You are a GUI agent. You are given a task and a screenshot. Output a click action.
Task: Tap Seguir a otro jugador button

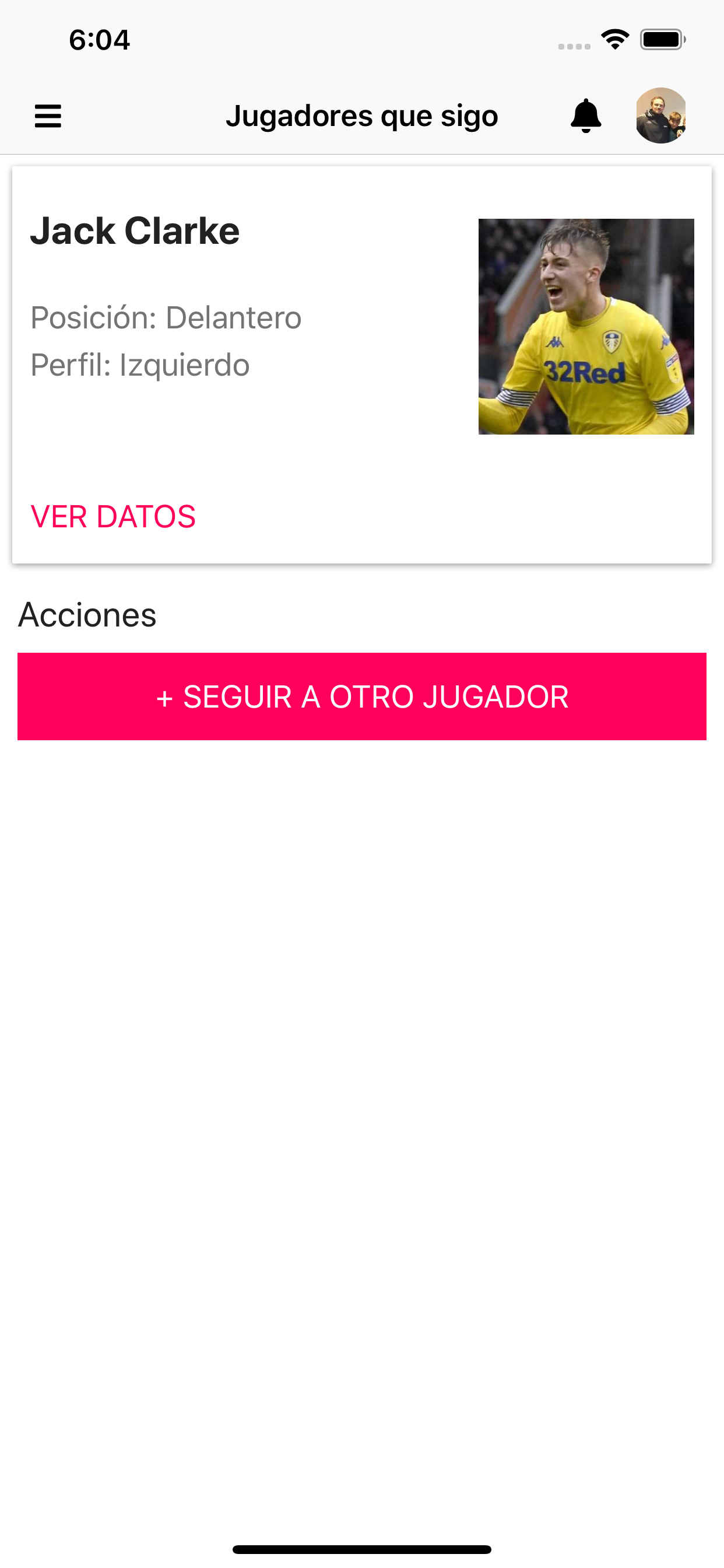click(362, 696)
